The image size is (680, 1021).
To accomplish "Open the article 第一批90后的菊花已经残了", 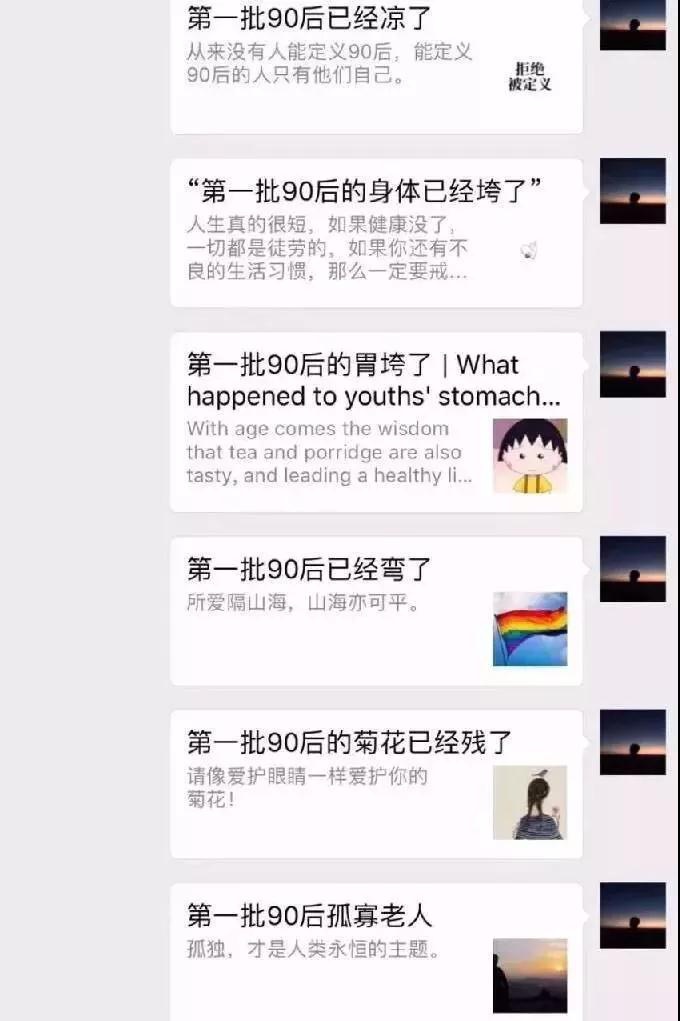I will (376, 784).
